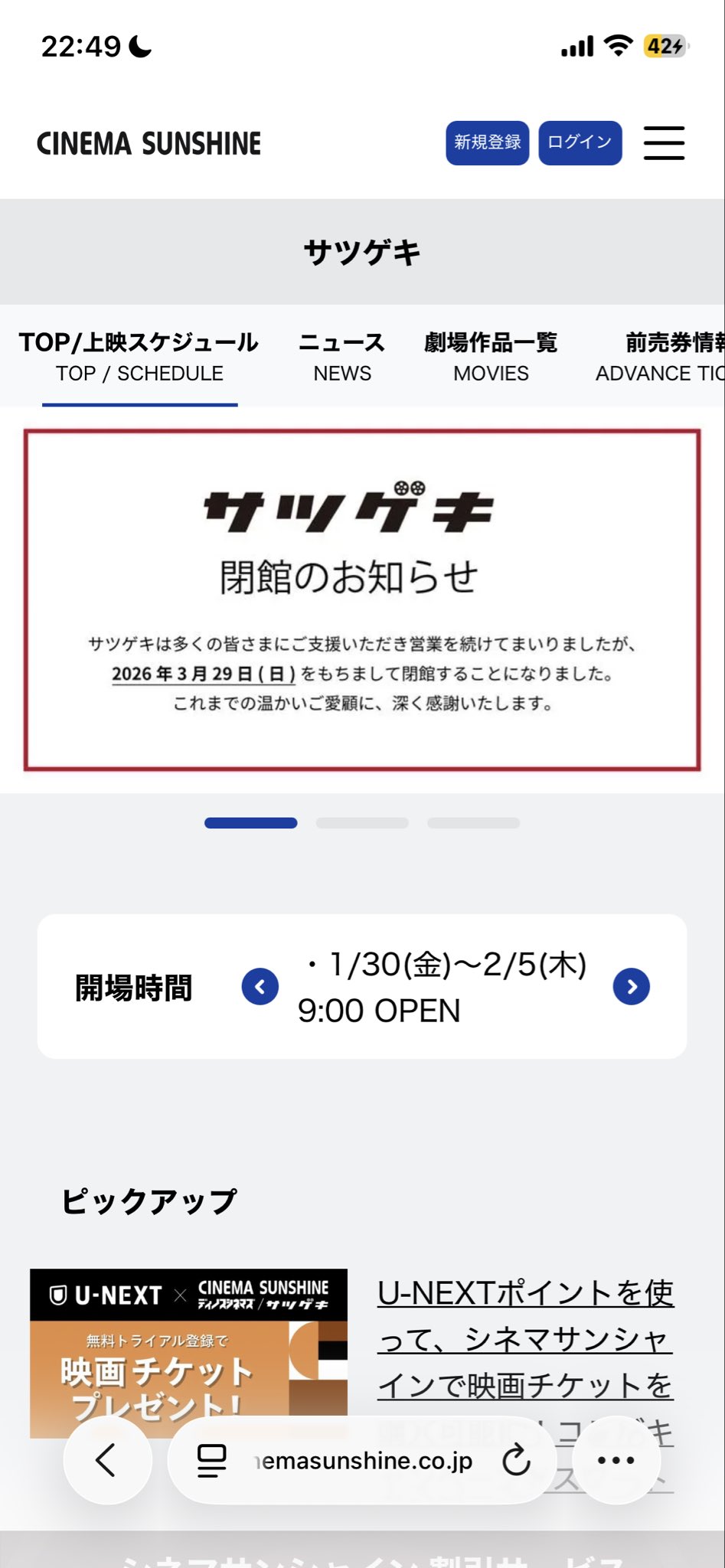The image size is (725, 1568).
Task: Show previous opening time with left arrow
Action: (x=260, y=987)
